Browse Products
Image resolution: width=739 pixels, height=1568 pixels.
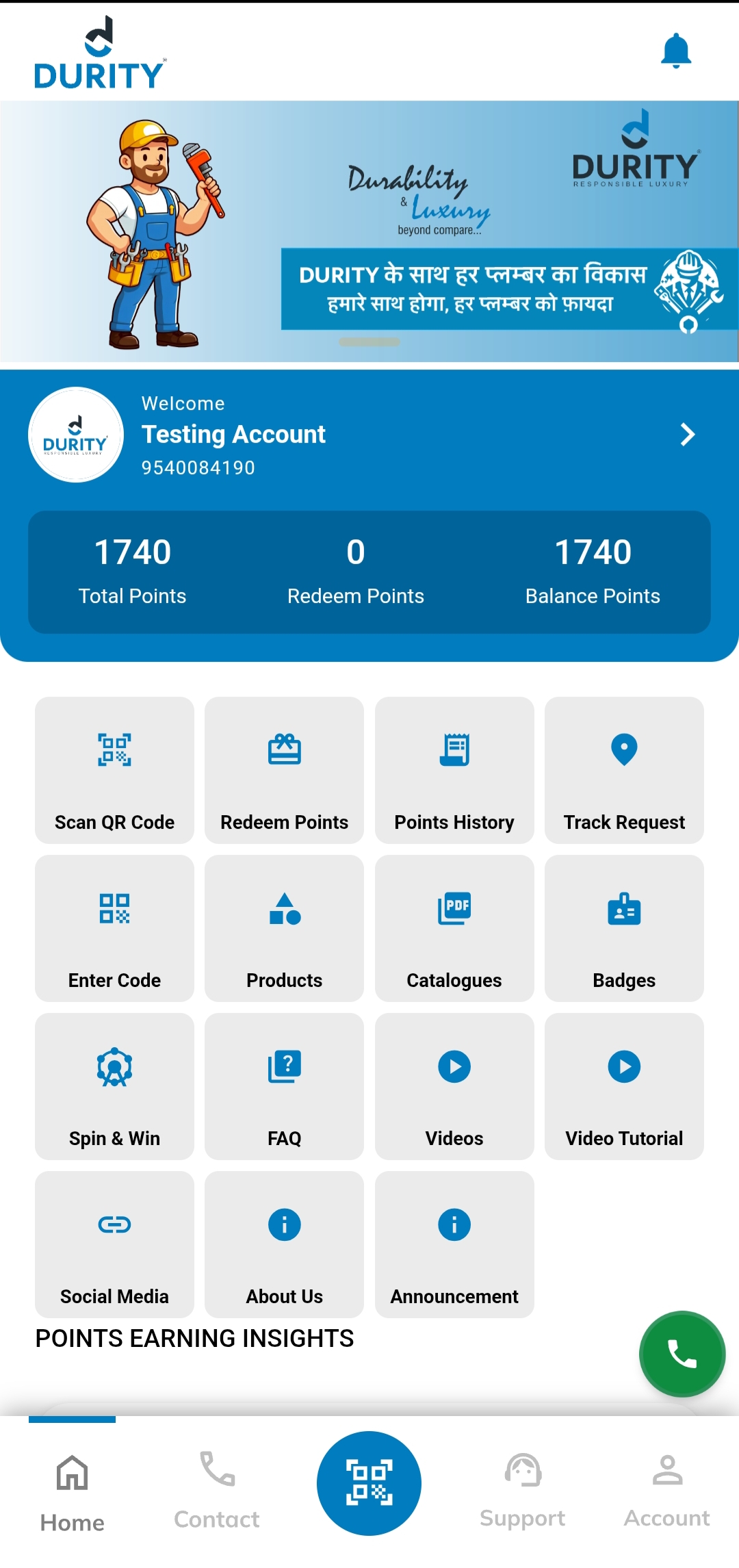pos(284,928)
